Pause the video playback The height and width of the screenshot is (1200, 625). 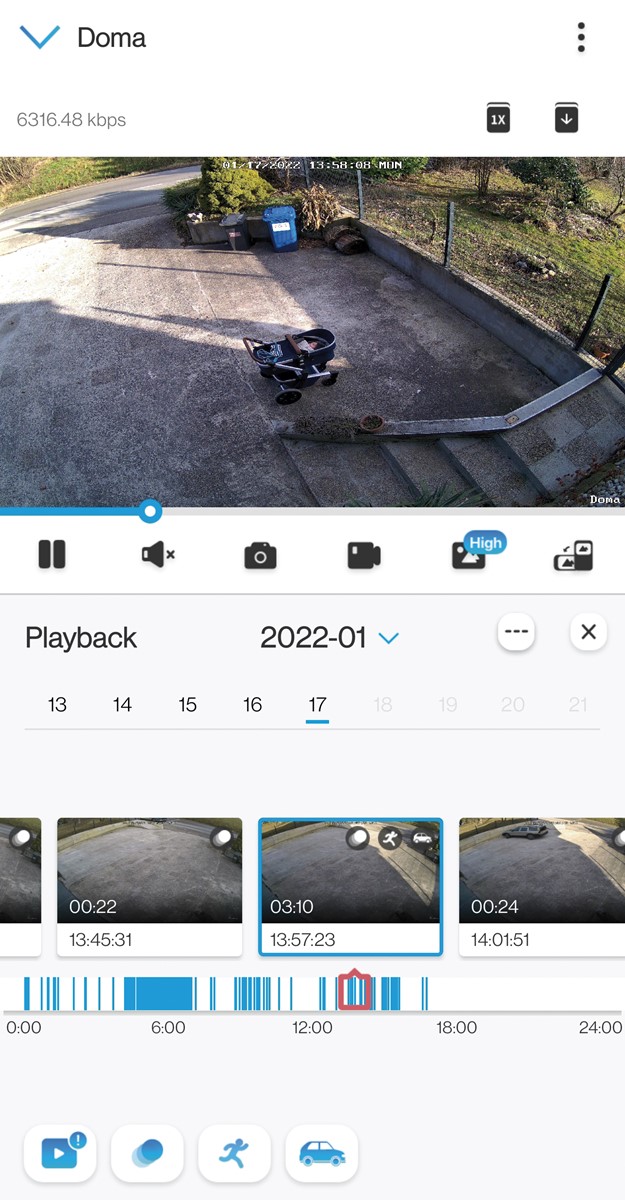pos(52,554)
